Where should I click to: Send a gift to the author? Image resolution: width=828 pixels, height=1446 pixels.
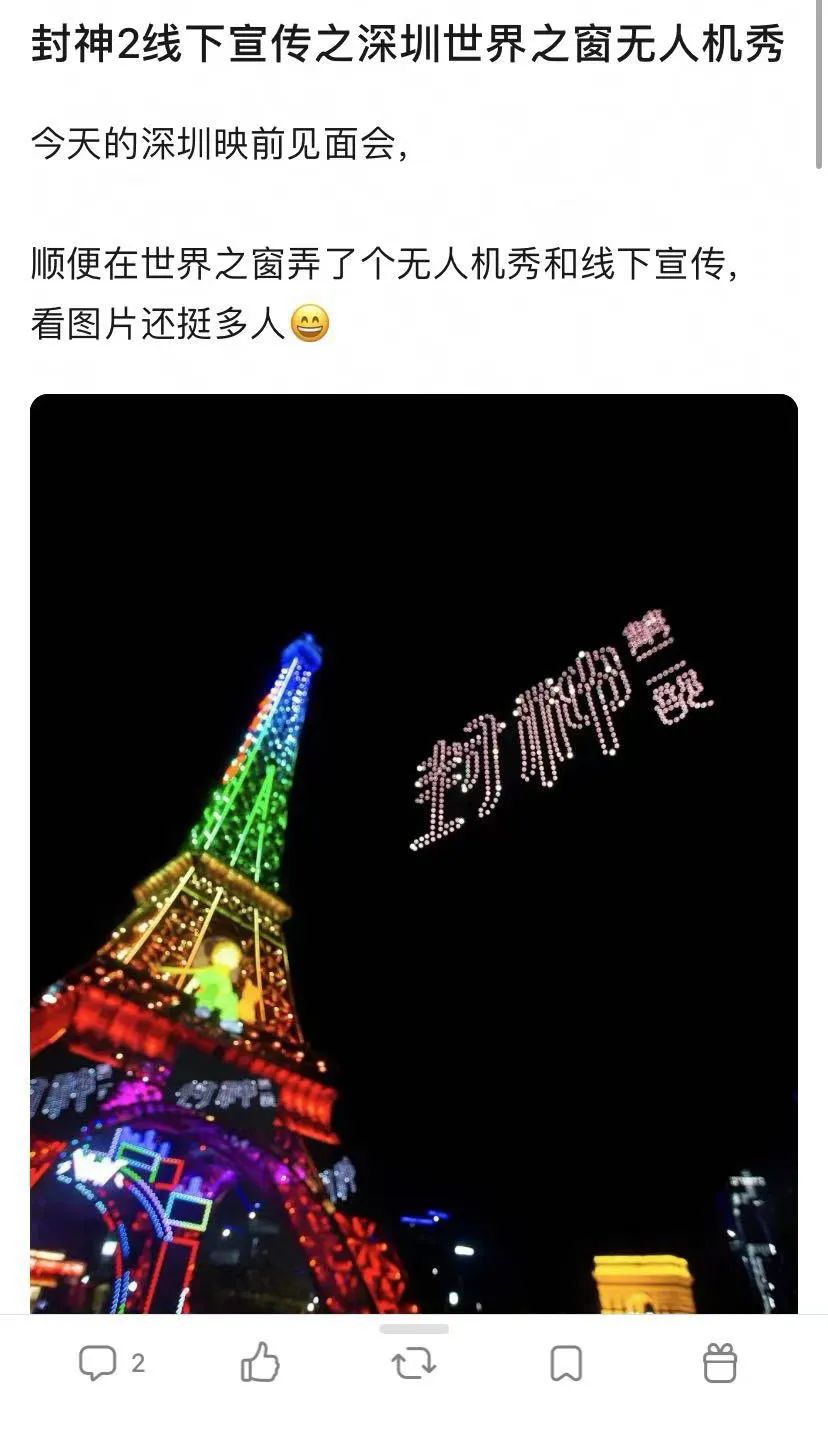point(719,1362)
